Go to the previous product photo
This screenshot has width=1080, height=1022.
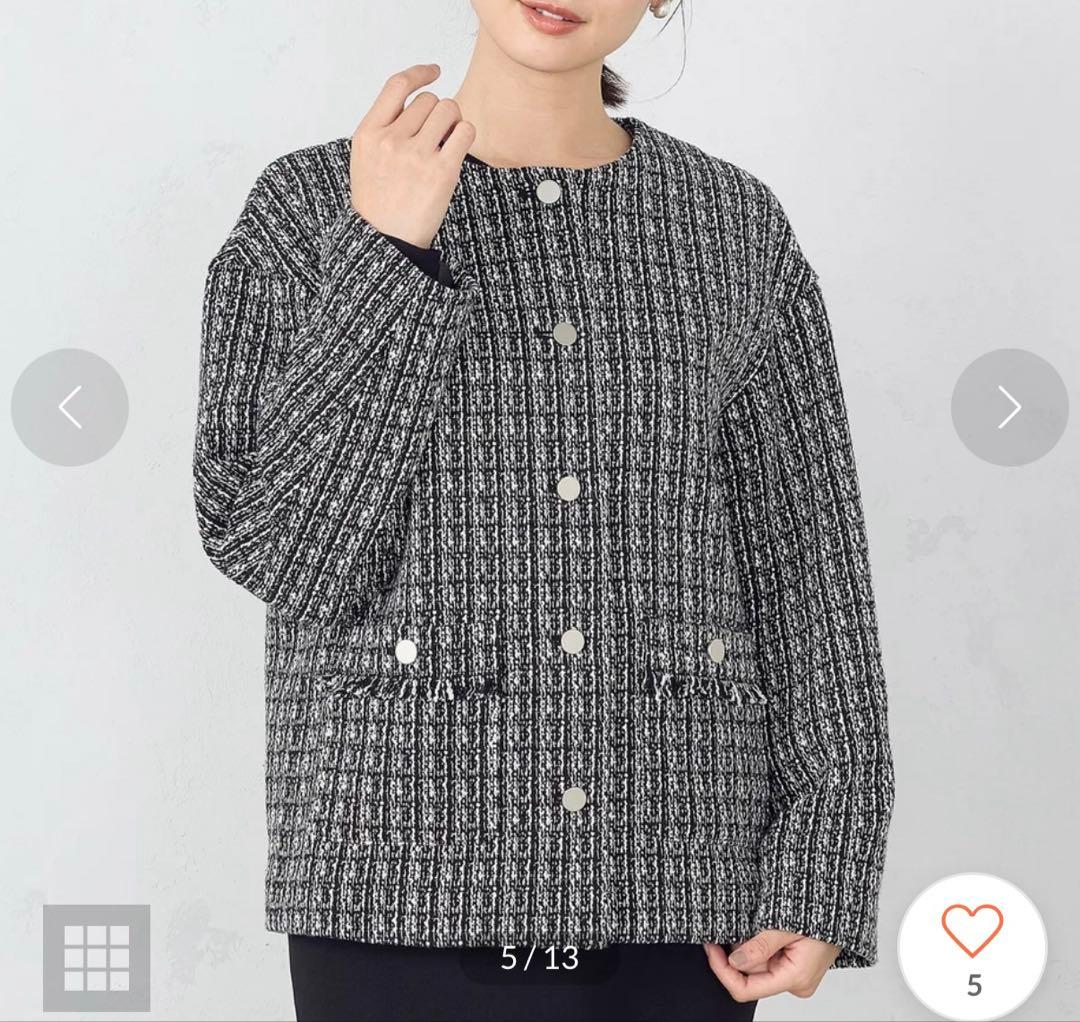[x=70, y=407]
